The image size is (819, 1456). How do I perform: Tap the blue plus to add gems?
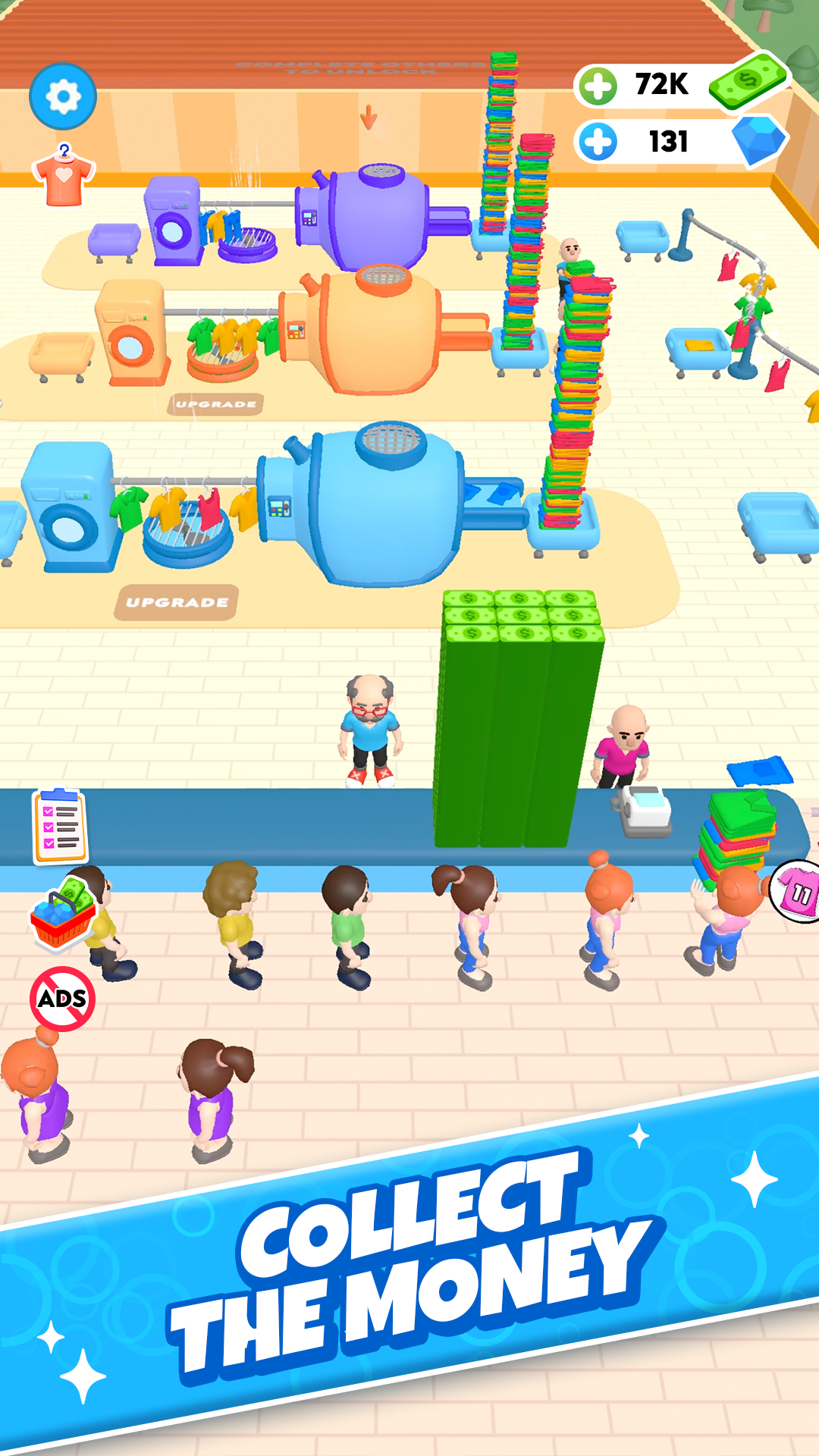598,142
